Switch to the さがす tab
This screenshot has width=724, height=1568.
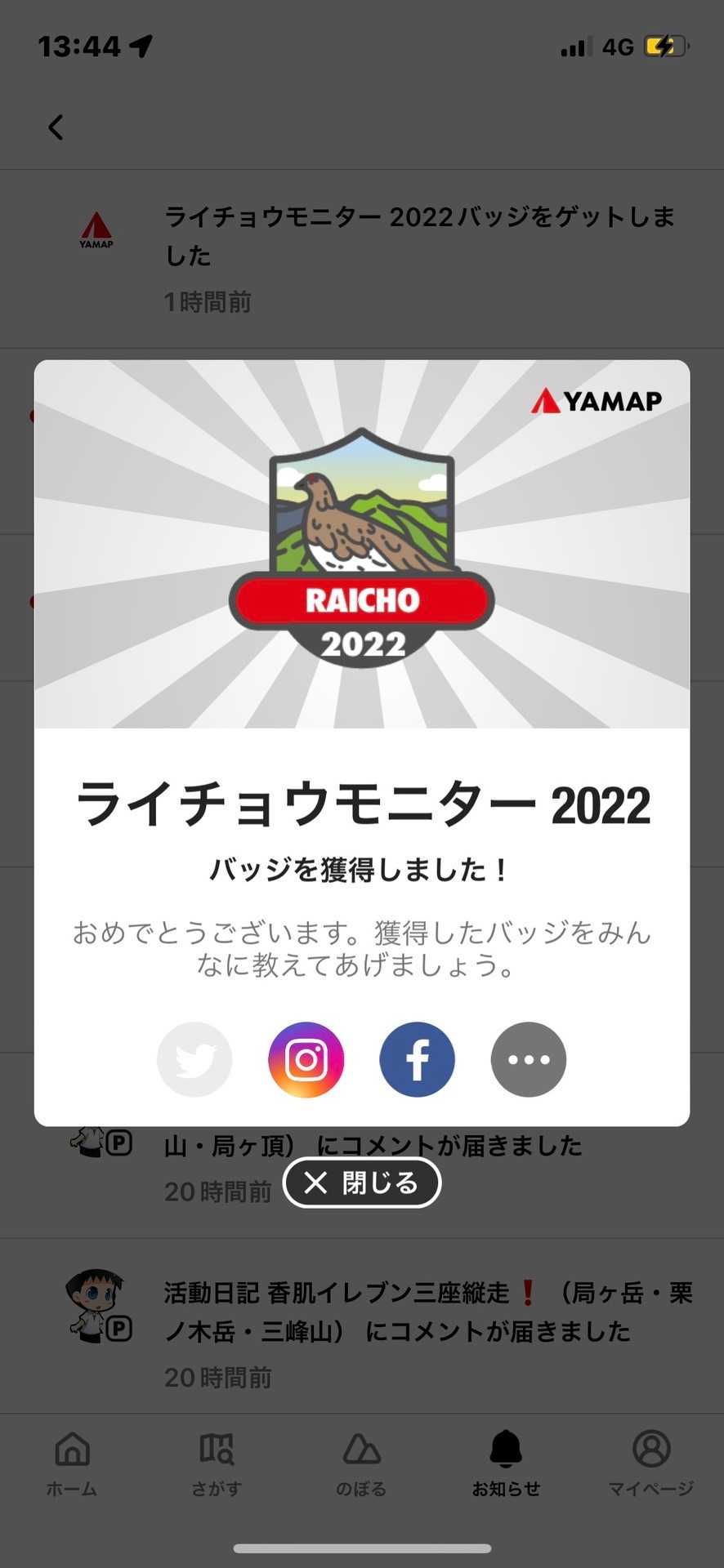pyautogui.click(x=217, y=1463)
